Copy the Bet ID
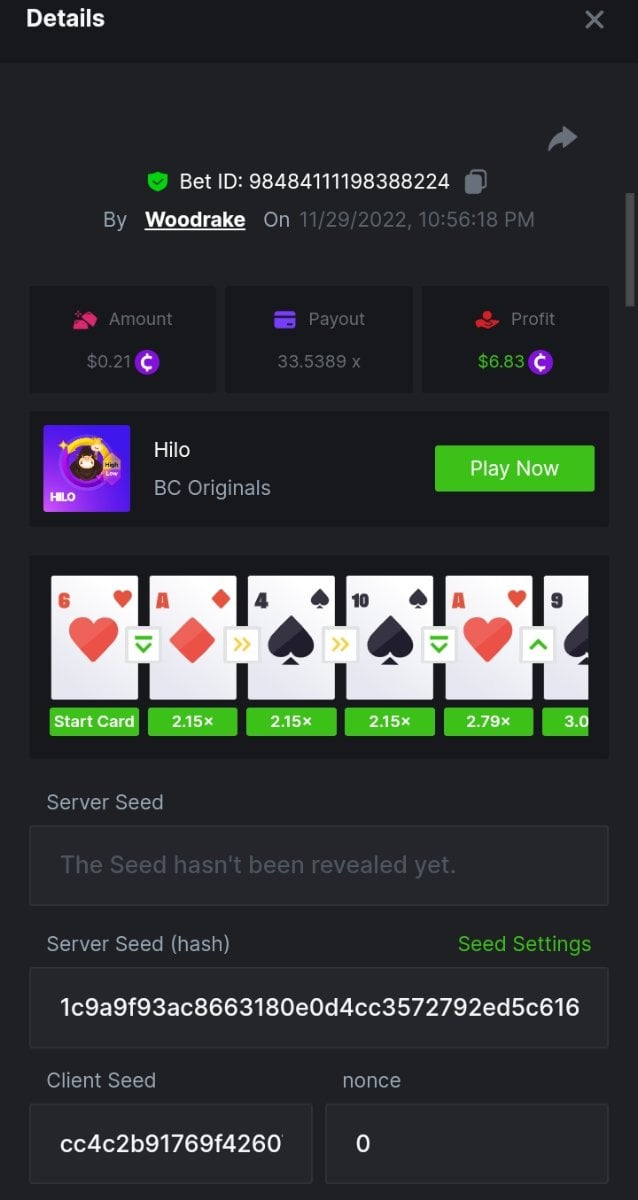The image size is (638, 1200). tap(476, 182)
